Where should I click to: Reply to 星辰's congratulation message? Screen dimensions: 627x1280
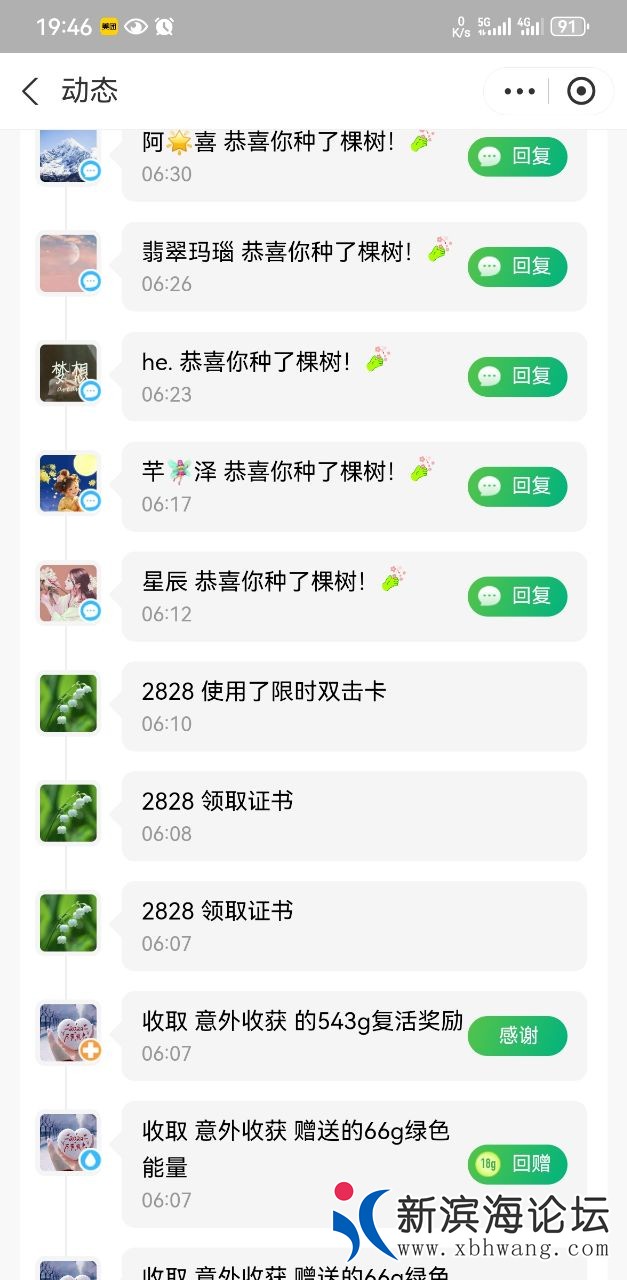(x=517, y=597)
